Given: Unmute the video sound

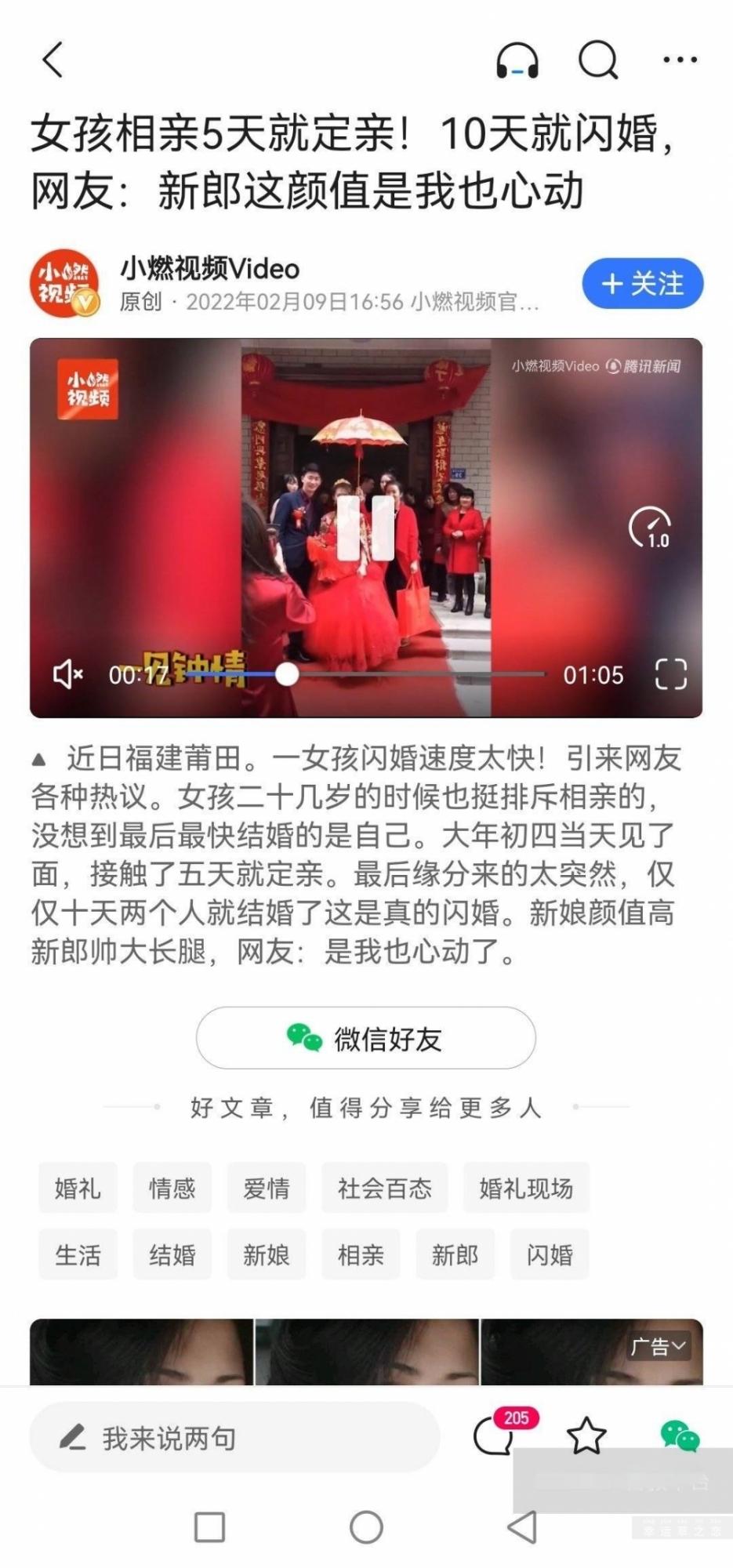Looking at the screenshot, I should point(68,674).
